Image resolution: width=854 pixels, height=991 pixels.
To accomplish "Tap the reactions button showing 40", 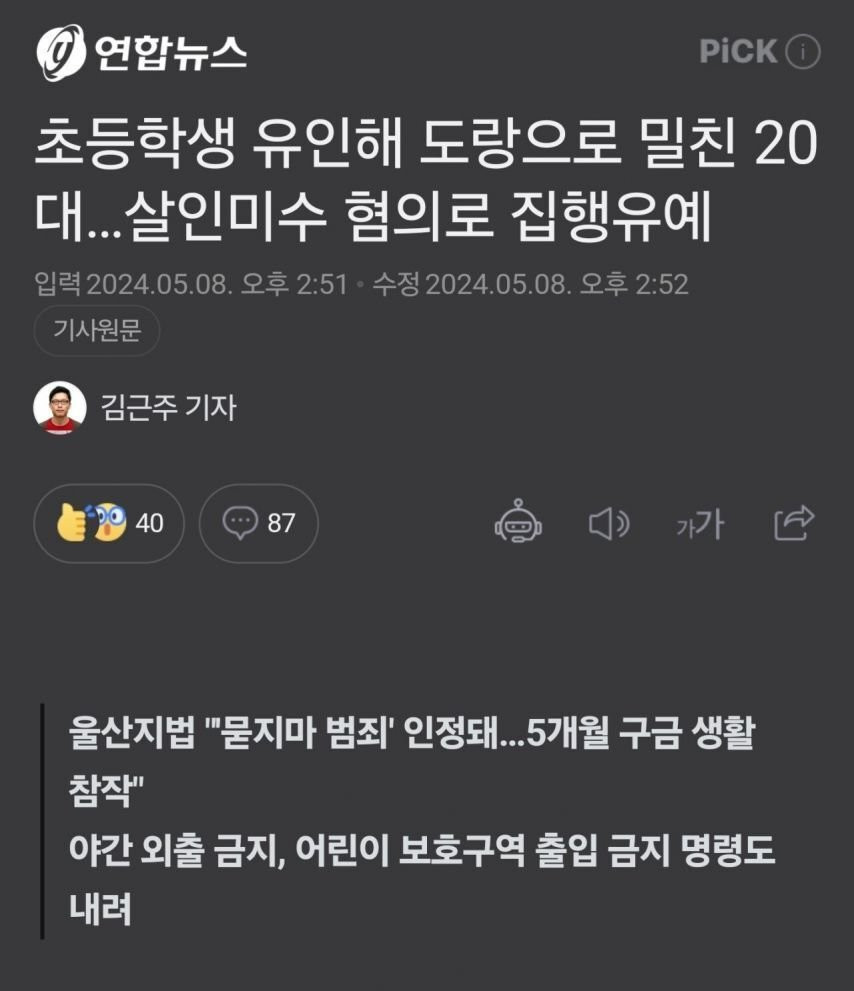I will [109, 522].
